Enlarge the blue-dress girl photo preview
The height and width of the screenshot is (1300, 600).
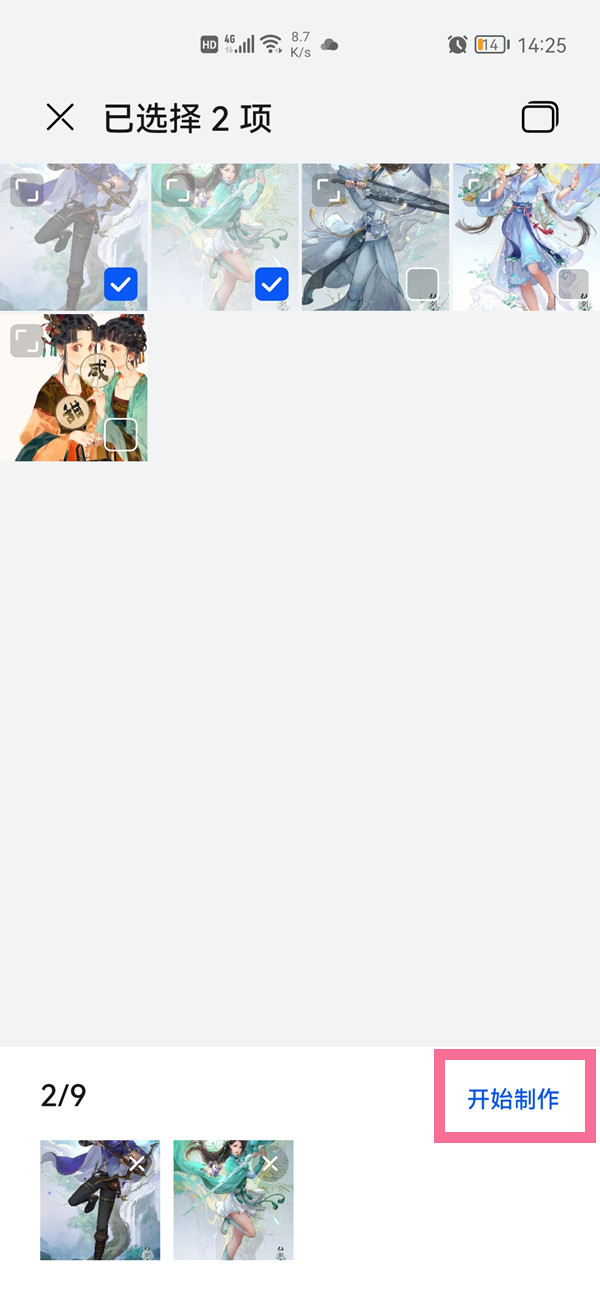479,190
